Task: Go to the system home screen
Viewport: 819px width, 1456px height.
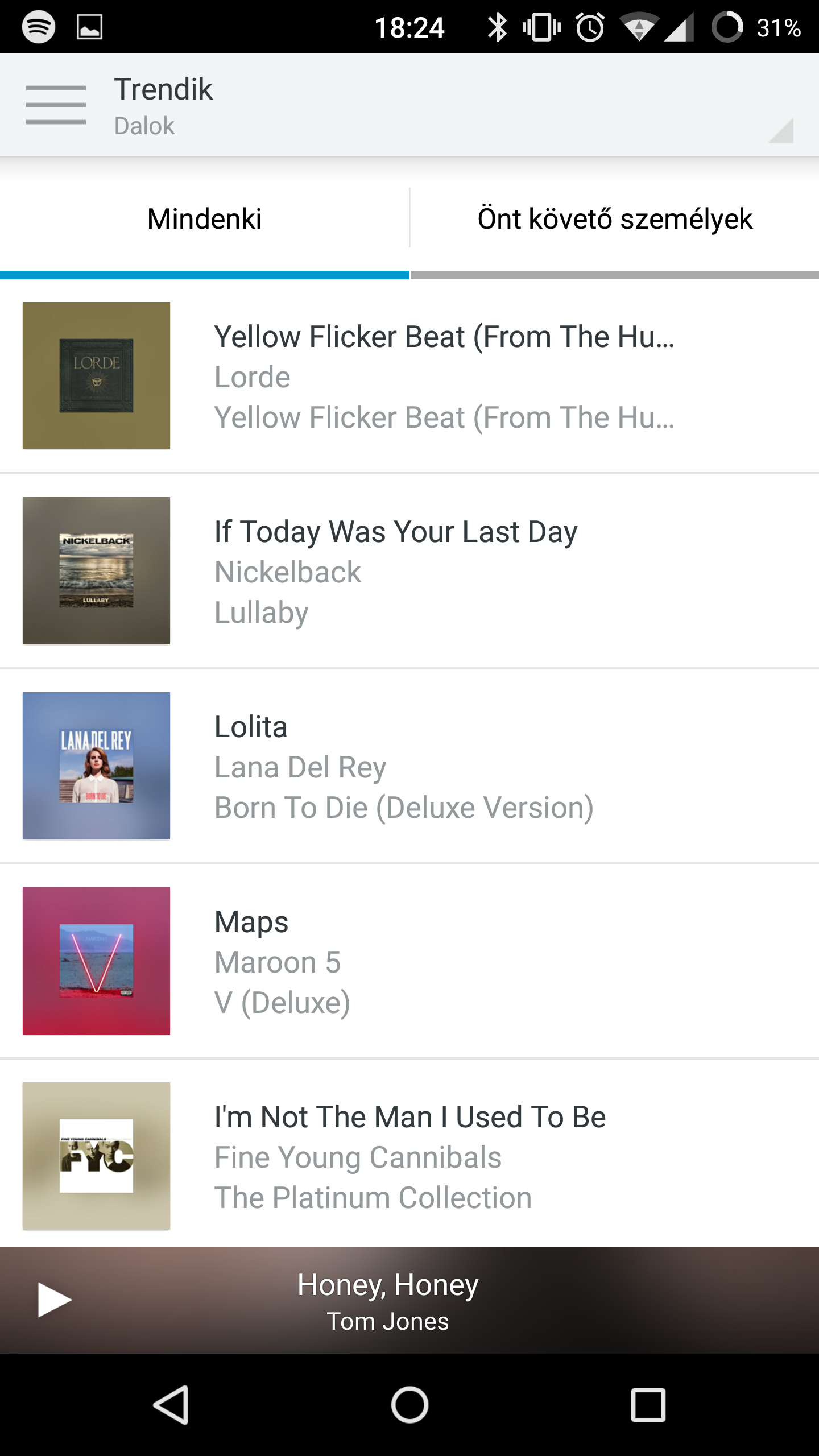Action: click(x=409, y=1405)
